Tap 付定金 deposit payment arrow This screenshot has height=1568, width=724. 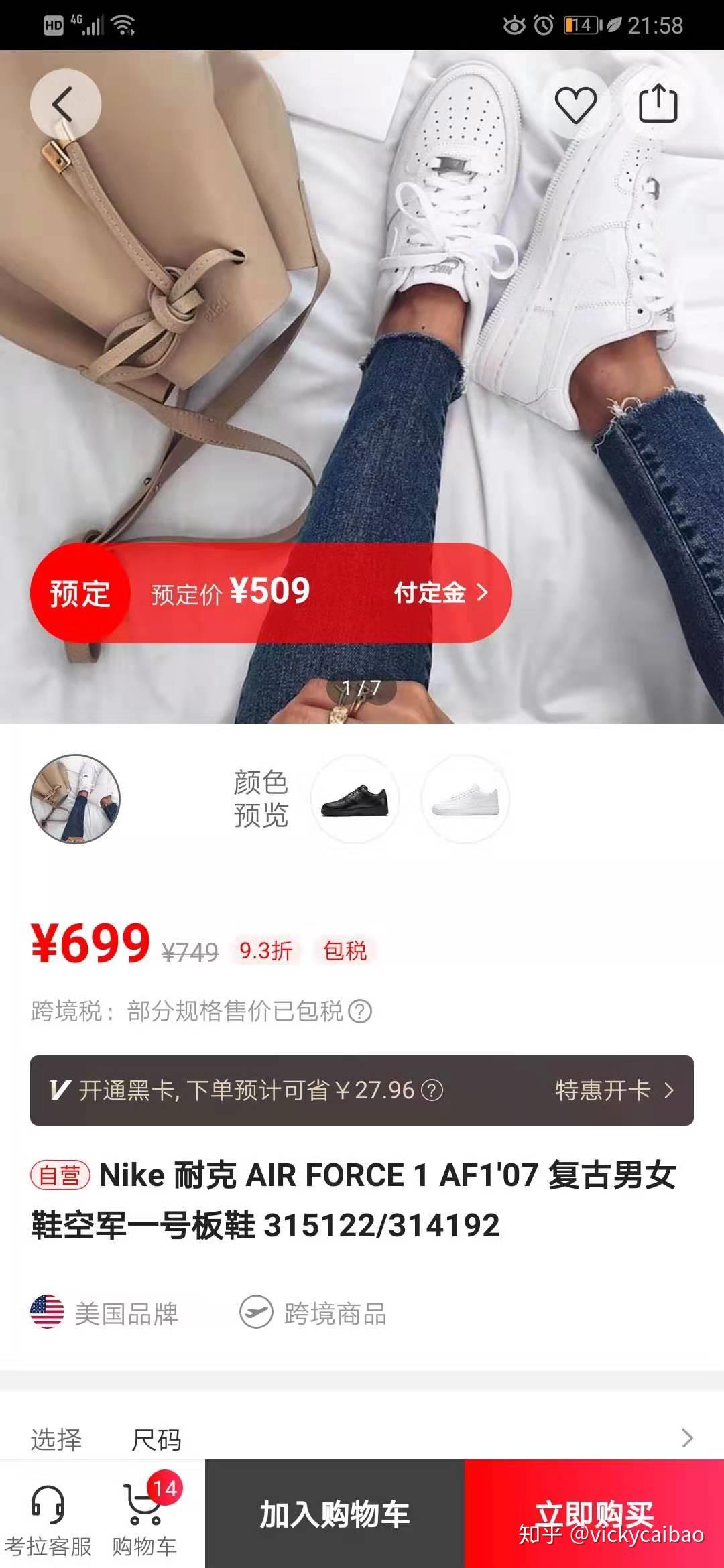pyautogui.click(x=440, y=592)
